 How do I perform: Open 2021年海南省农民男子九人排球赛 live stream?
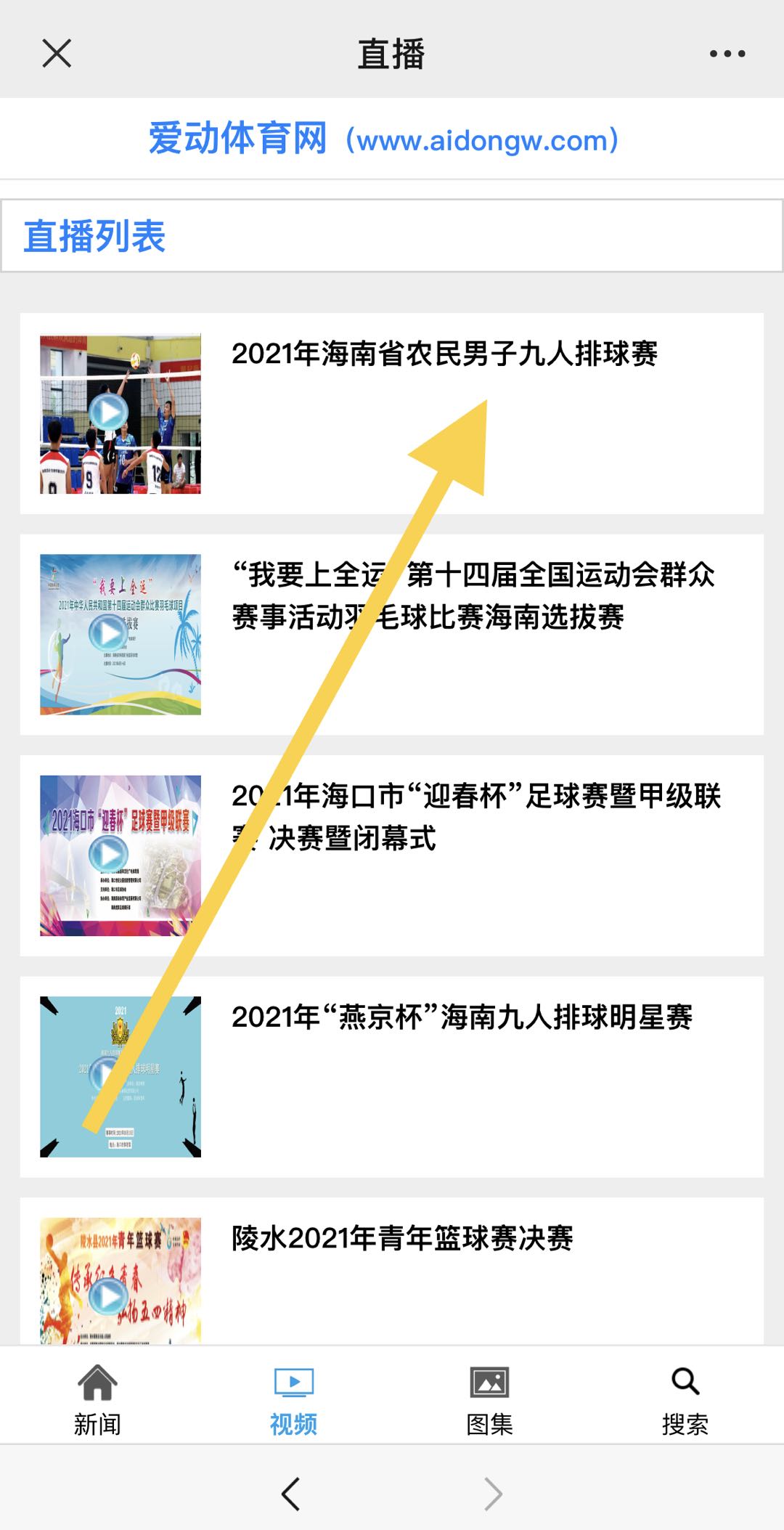coord(444,354)
